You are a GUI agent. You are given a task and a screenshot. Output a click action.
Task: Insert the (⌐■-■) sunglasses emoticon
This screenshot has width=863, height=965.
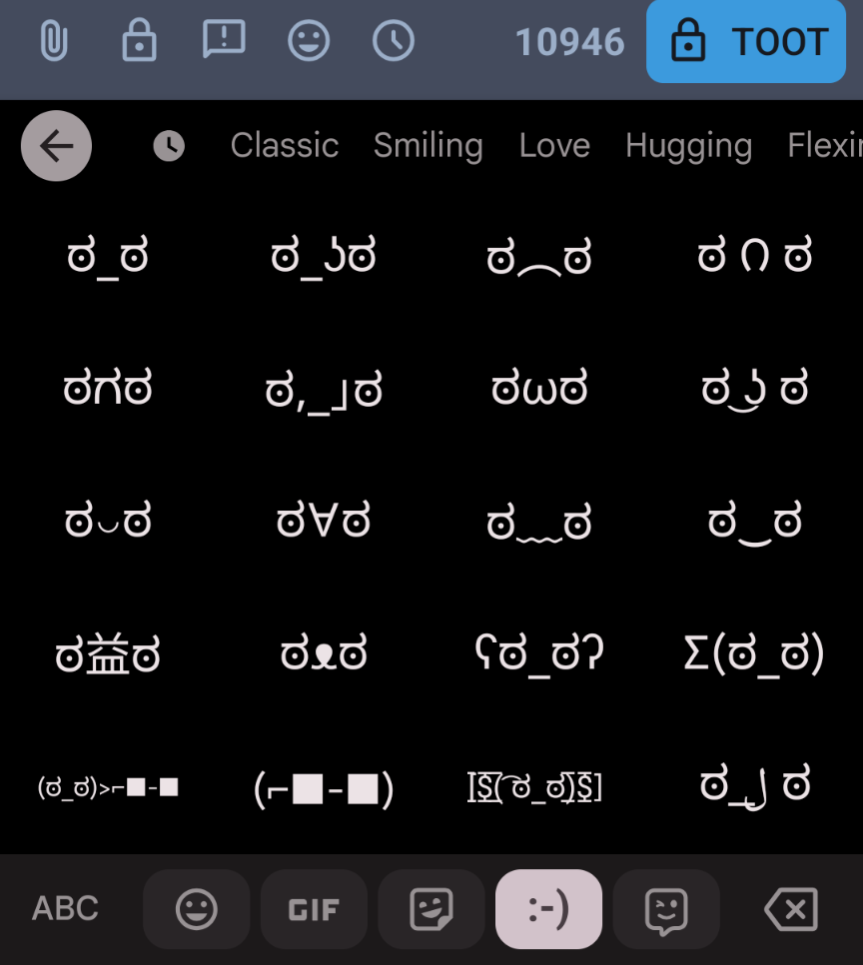pyautogui.click(x=323, y=789)
